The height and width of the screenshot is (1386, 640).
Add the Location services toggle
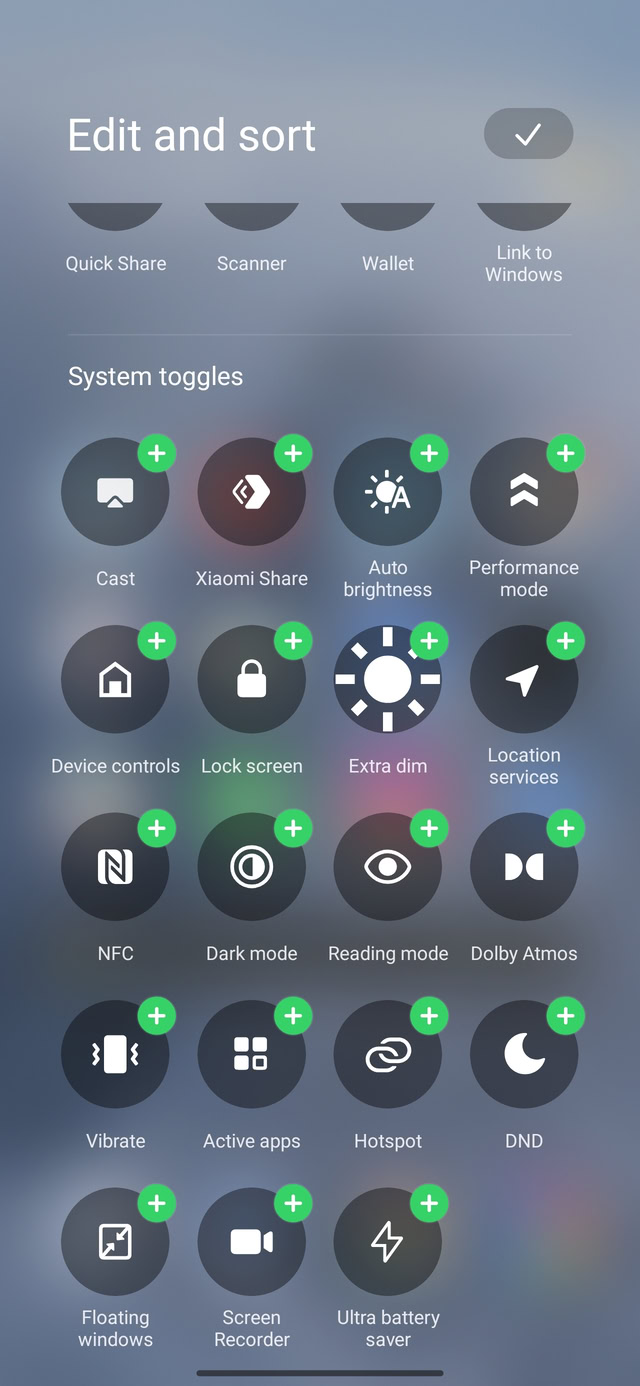(565, 641)
